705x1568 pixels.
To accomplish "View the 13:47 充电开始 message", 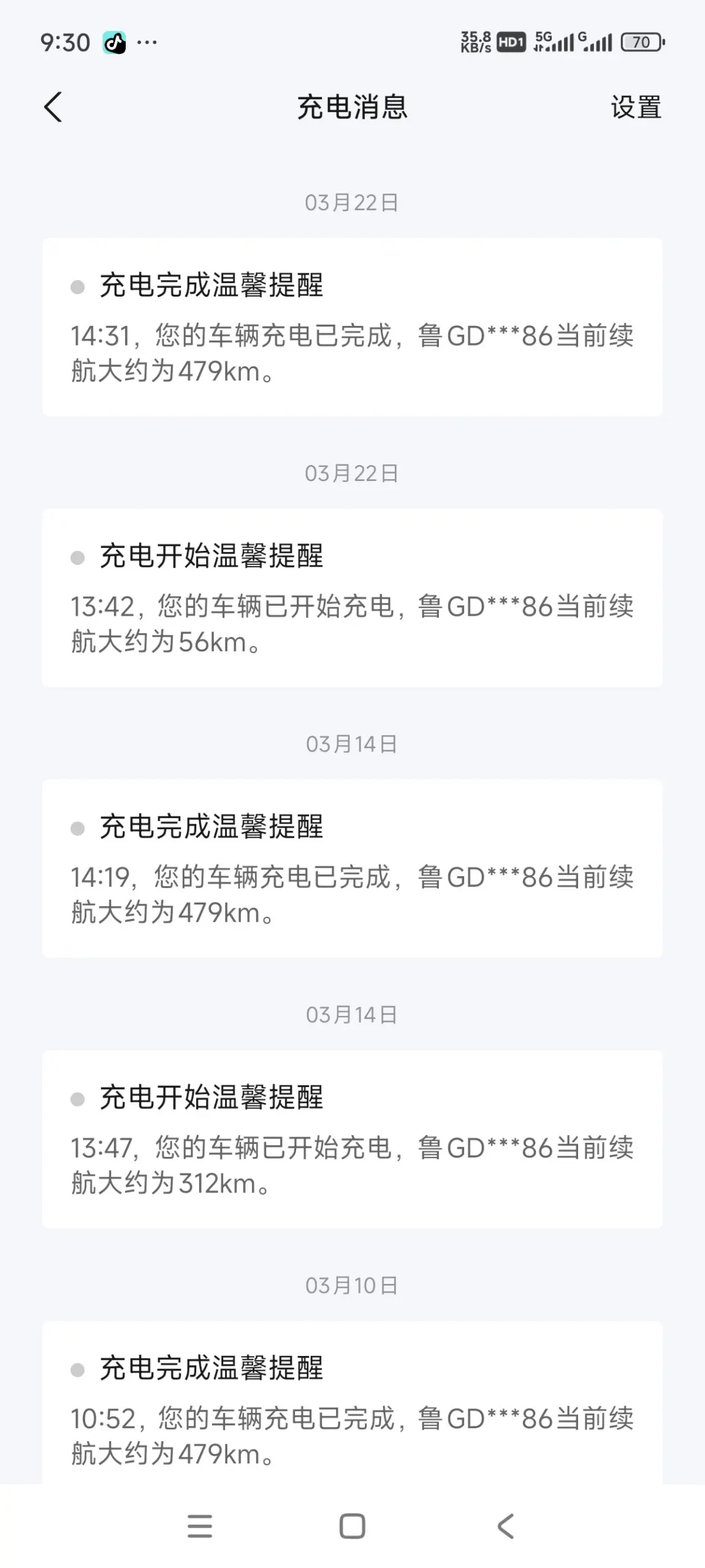I will [x=352, y=1140].
